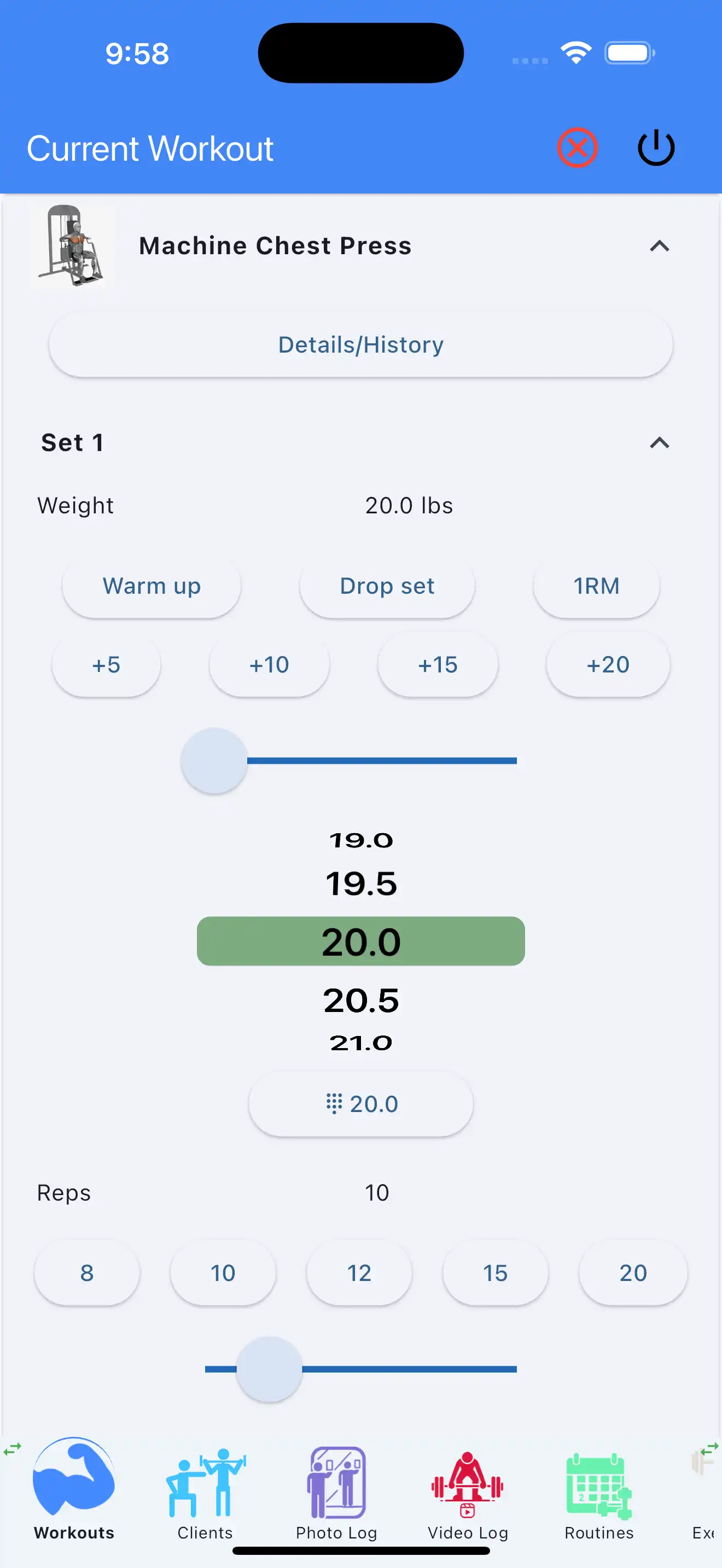Screen dimensions: 722x1568
Task: Switch to the Clients tab
Action: click(x=205, y=1493)
